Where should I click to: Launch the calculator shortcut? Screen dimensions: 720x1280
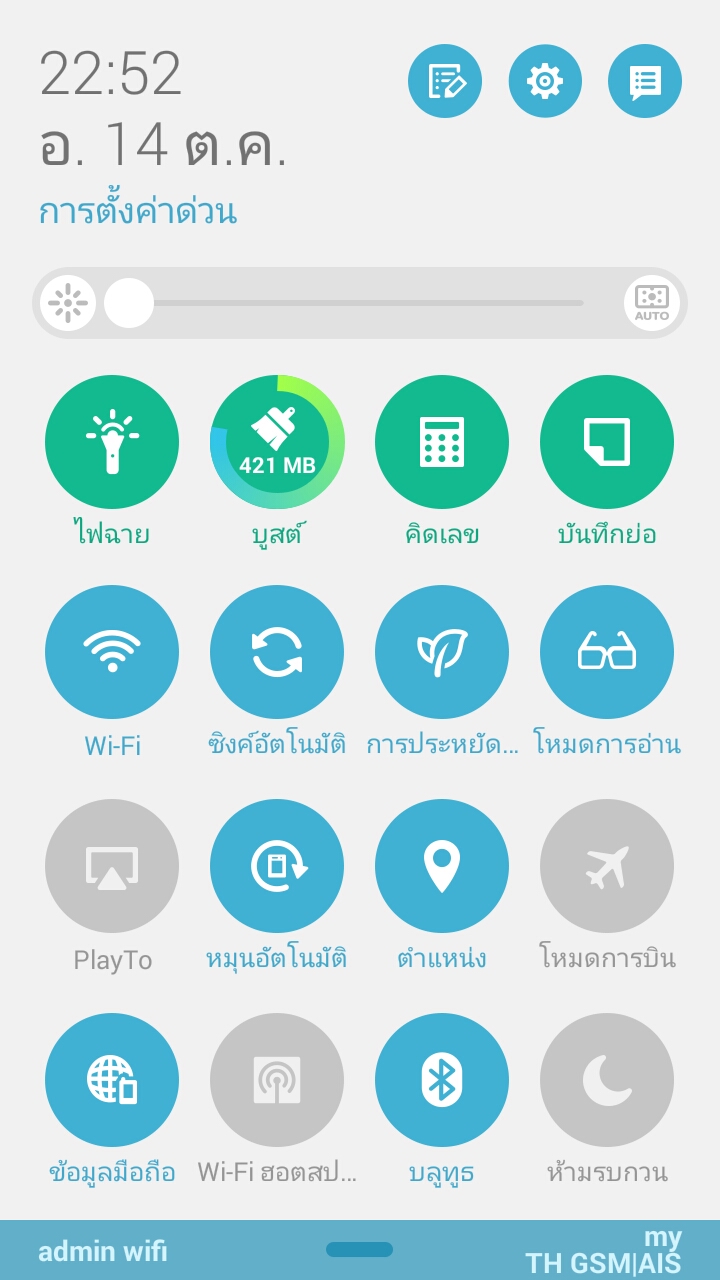point(442,442)
